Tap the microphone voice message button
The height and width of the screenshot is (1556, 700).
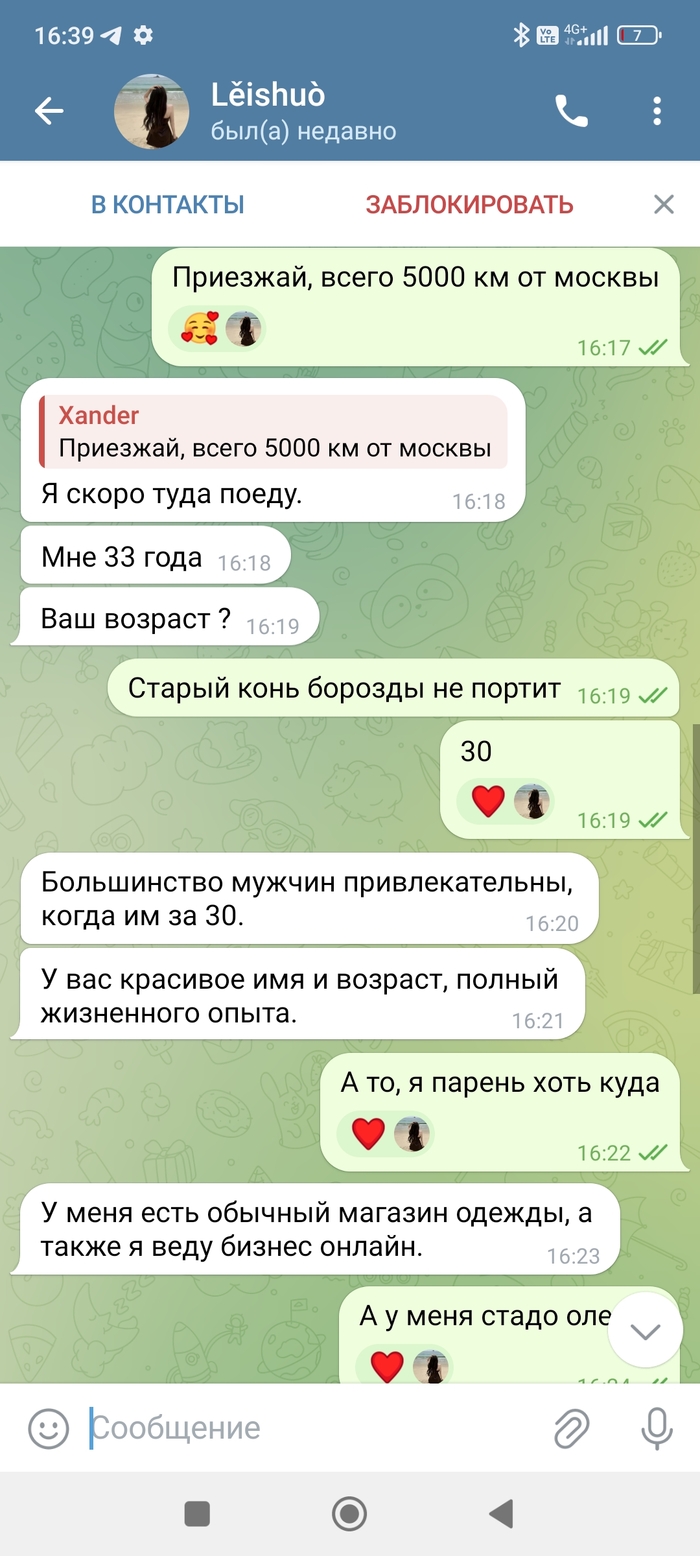click(656, 1428)
